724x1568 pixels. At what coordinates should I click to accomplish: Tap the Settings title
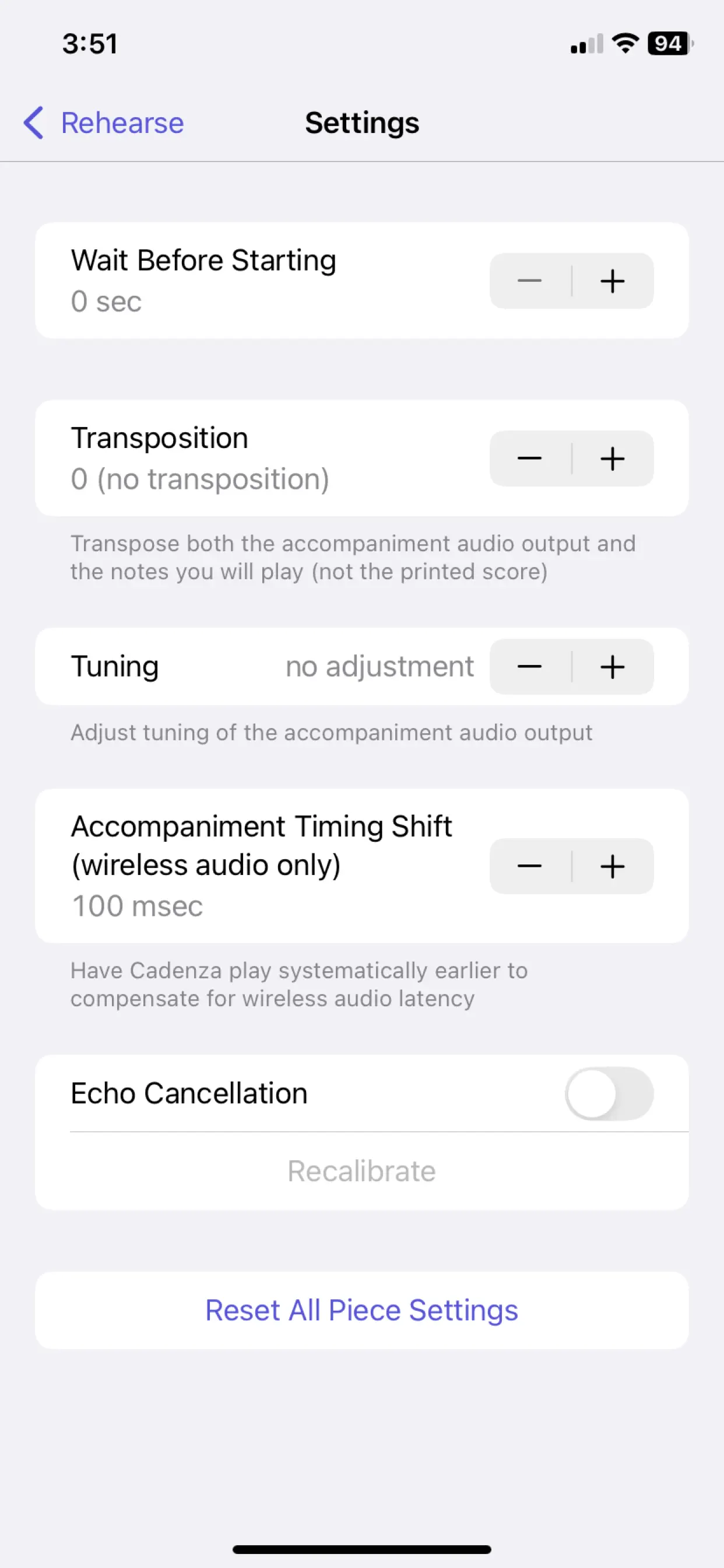click(x=361, y=123)
